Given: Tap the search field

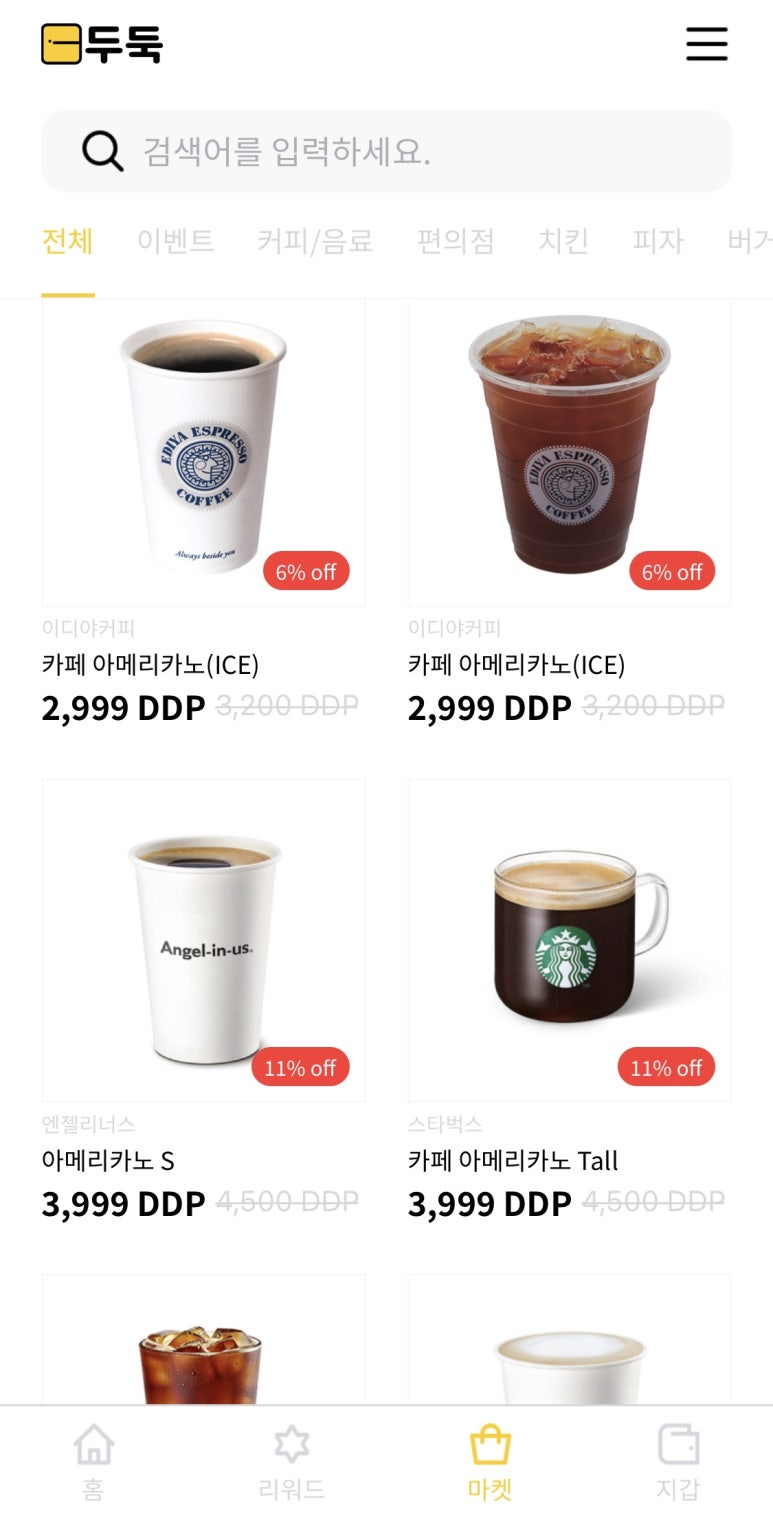Looking at the screenshot, I should click(386, 151).
